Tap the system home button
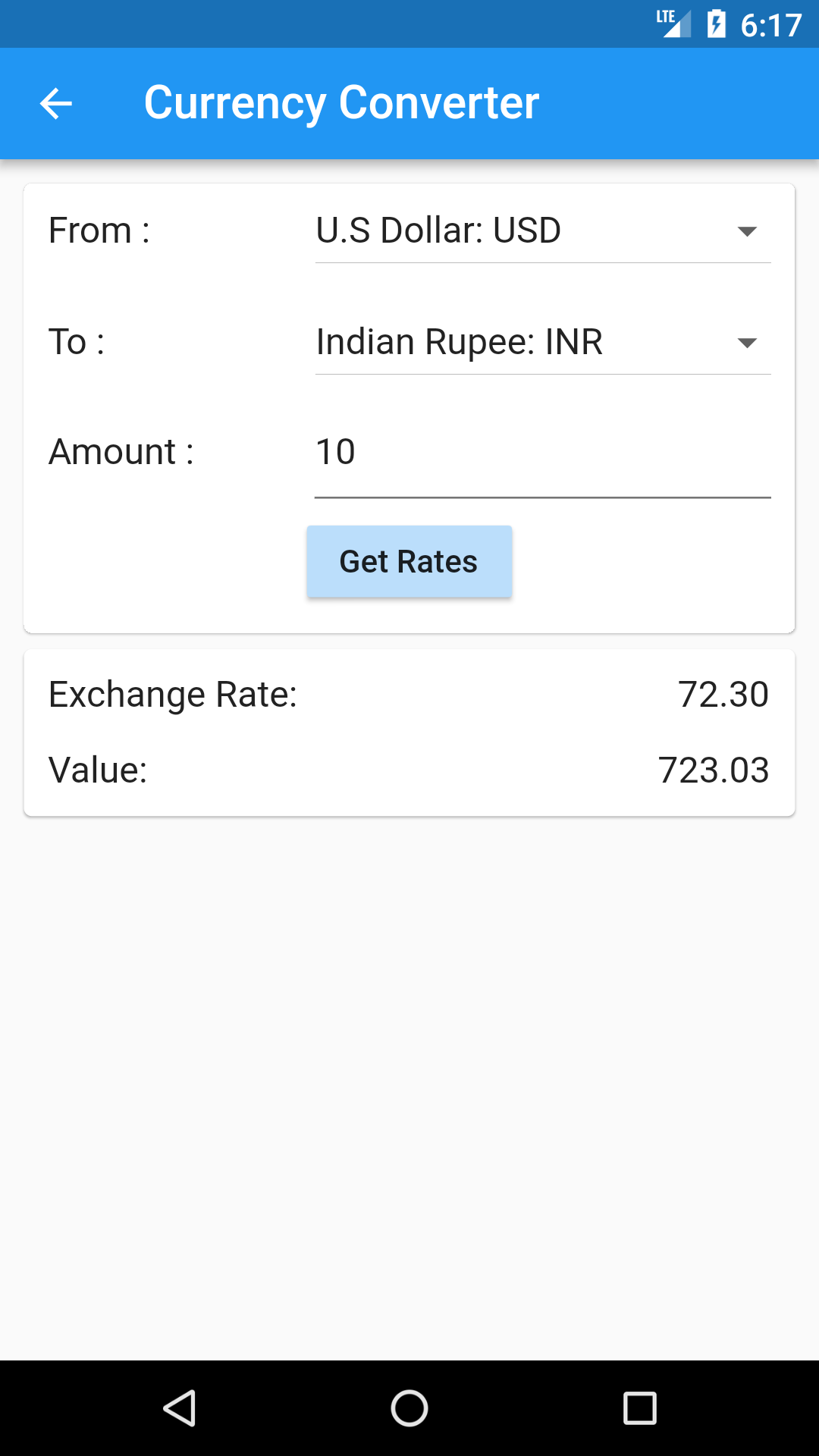The height and width of the screenshot is (1456, 819). pyautogui.click(x=409, y=1408)
